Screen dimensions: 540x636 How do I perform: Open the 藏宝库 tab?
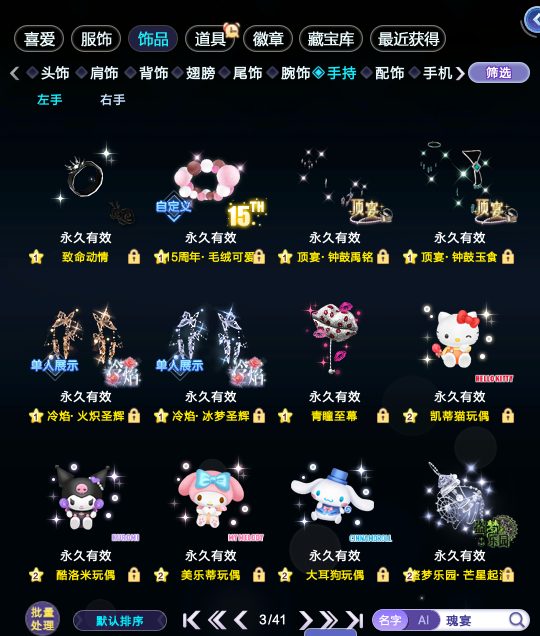pos(330,39)
